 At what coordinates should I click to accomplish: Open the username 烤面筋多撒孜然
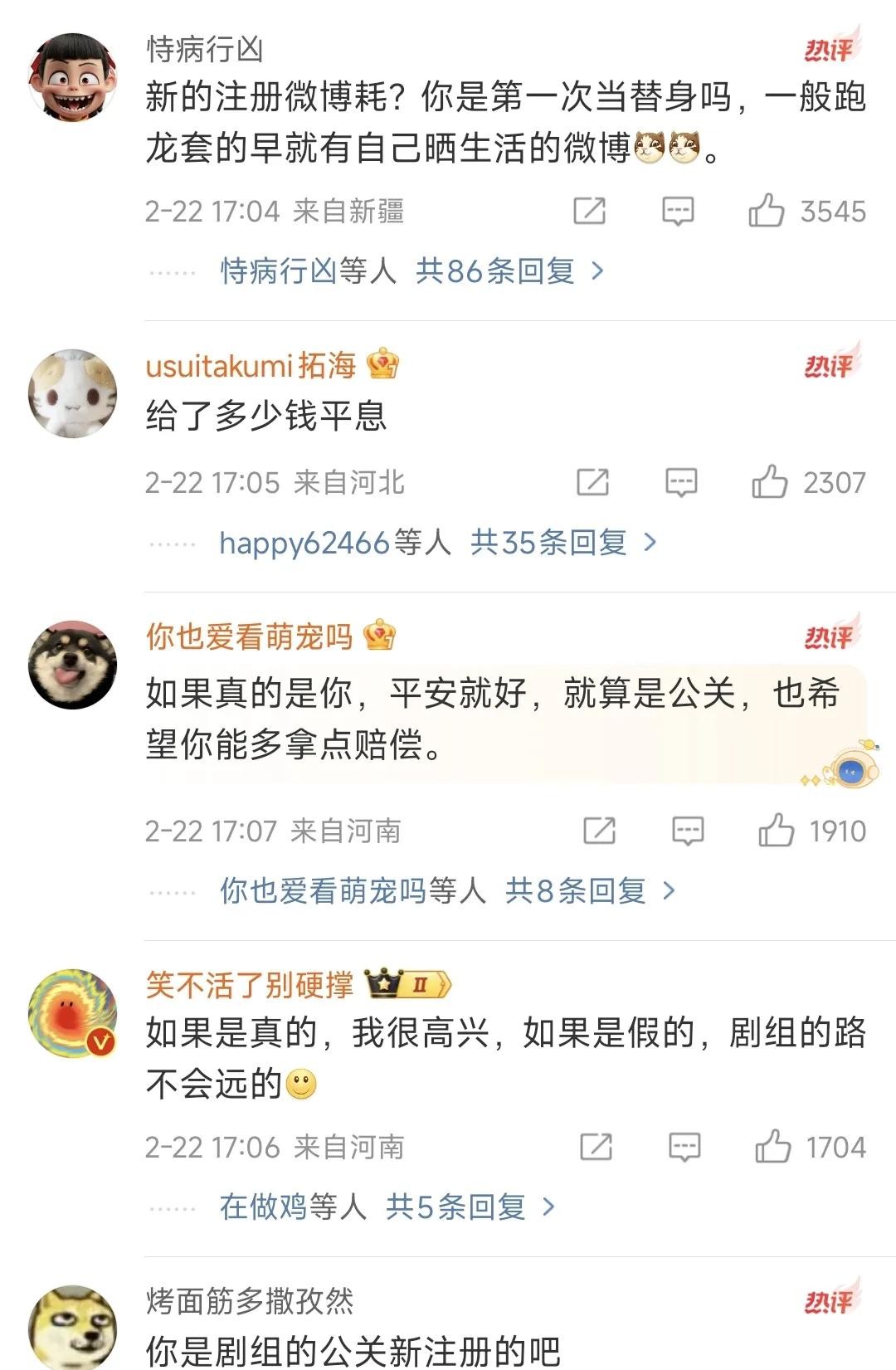pyautogui.click(x=250, y=1301)
